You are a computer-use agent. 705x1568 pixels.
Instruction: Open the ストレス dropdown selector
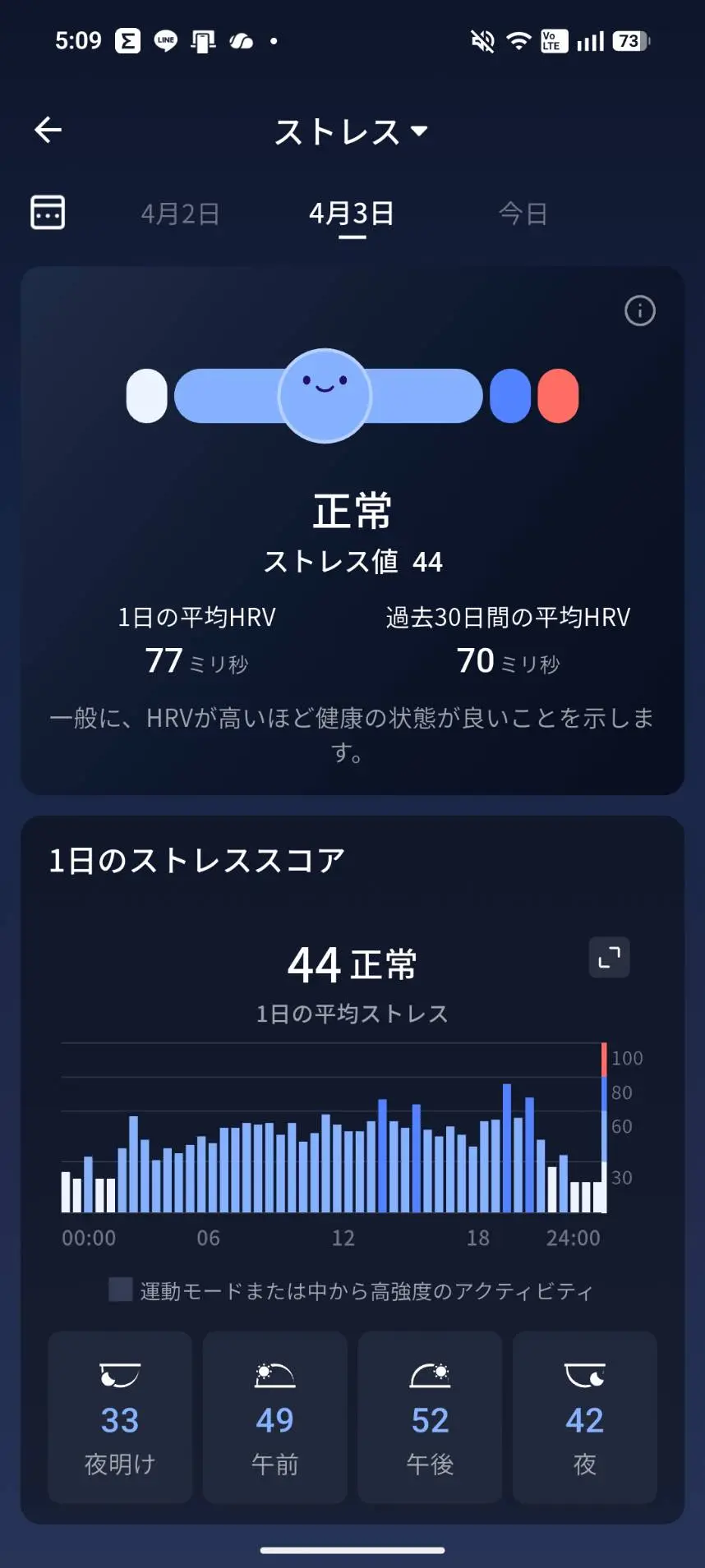(x=351, y=131)
